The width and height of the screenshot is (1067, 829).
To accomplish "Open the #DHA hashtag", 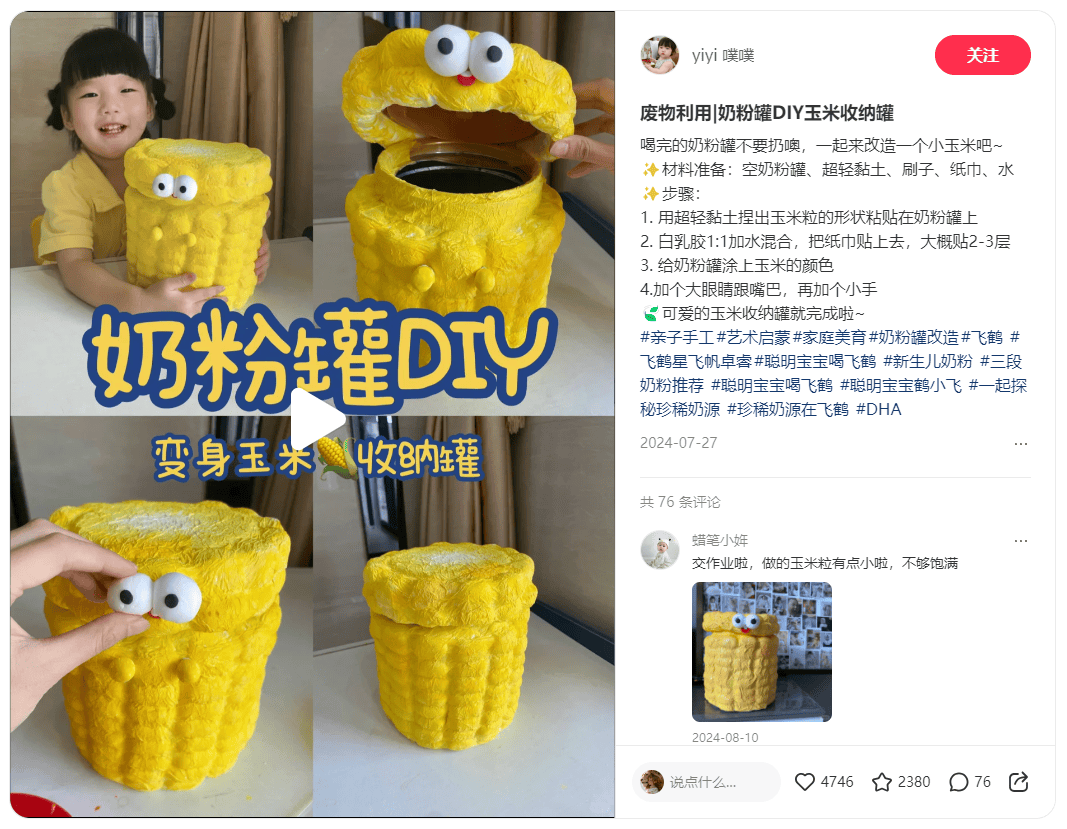I will [x=878, y=409].
